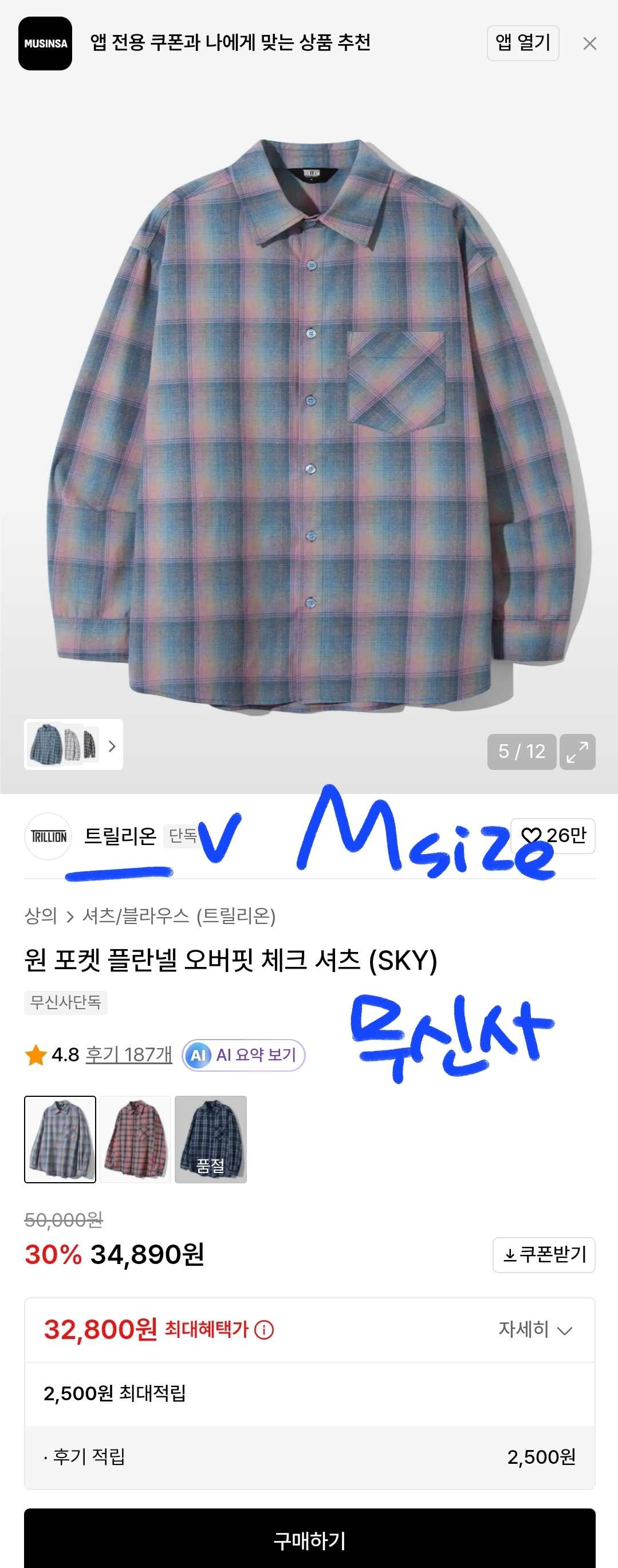618x1568 pixels.
Task: Tap 구매하기 to purchase the shirt
Action: coord(309,1540)
